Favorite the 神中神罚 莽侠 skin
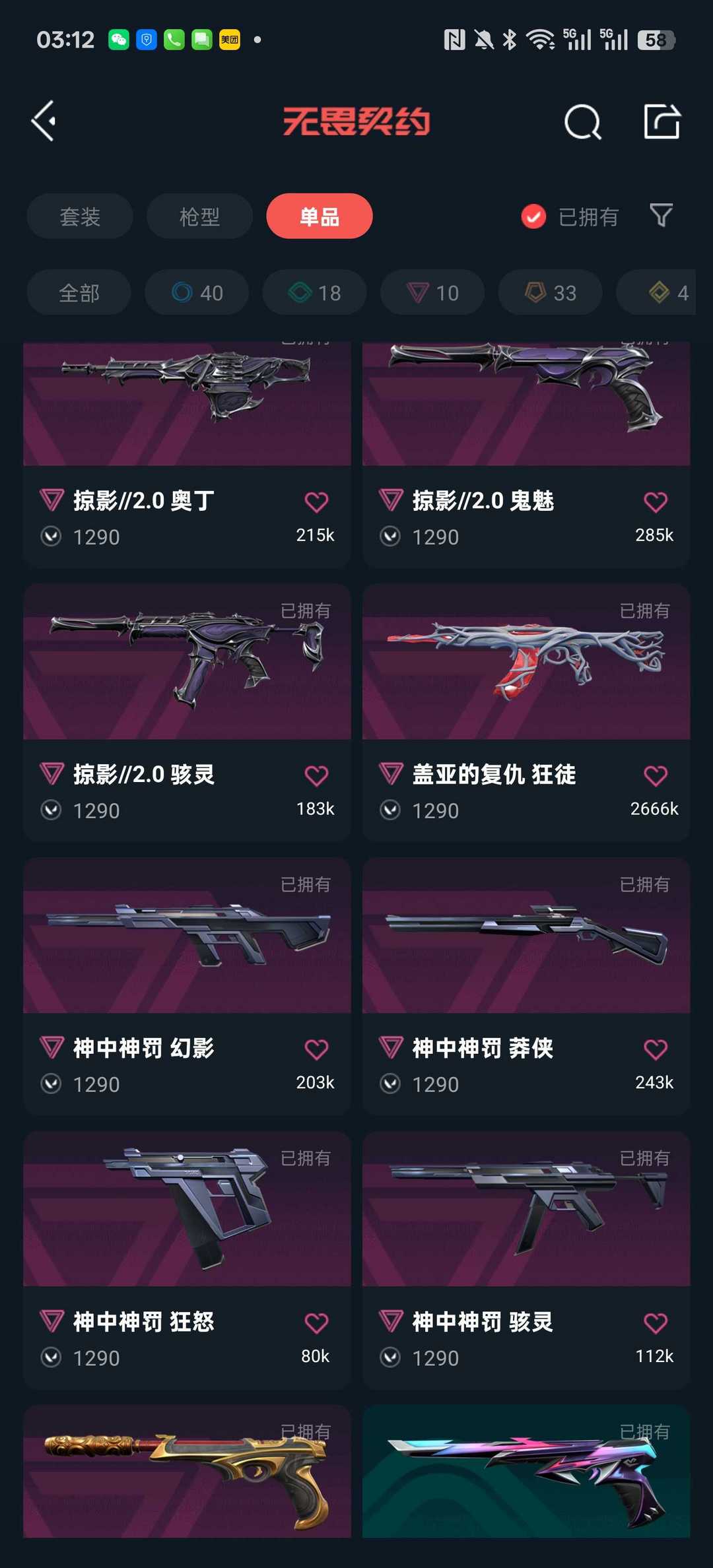Image resolution: width=713 pixels, height=1568 pixels. [x=655, y=1049]
